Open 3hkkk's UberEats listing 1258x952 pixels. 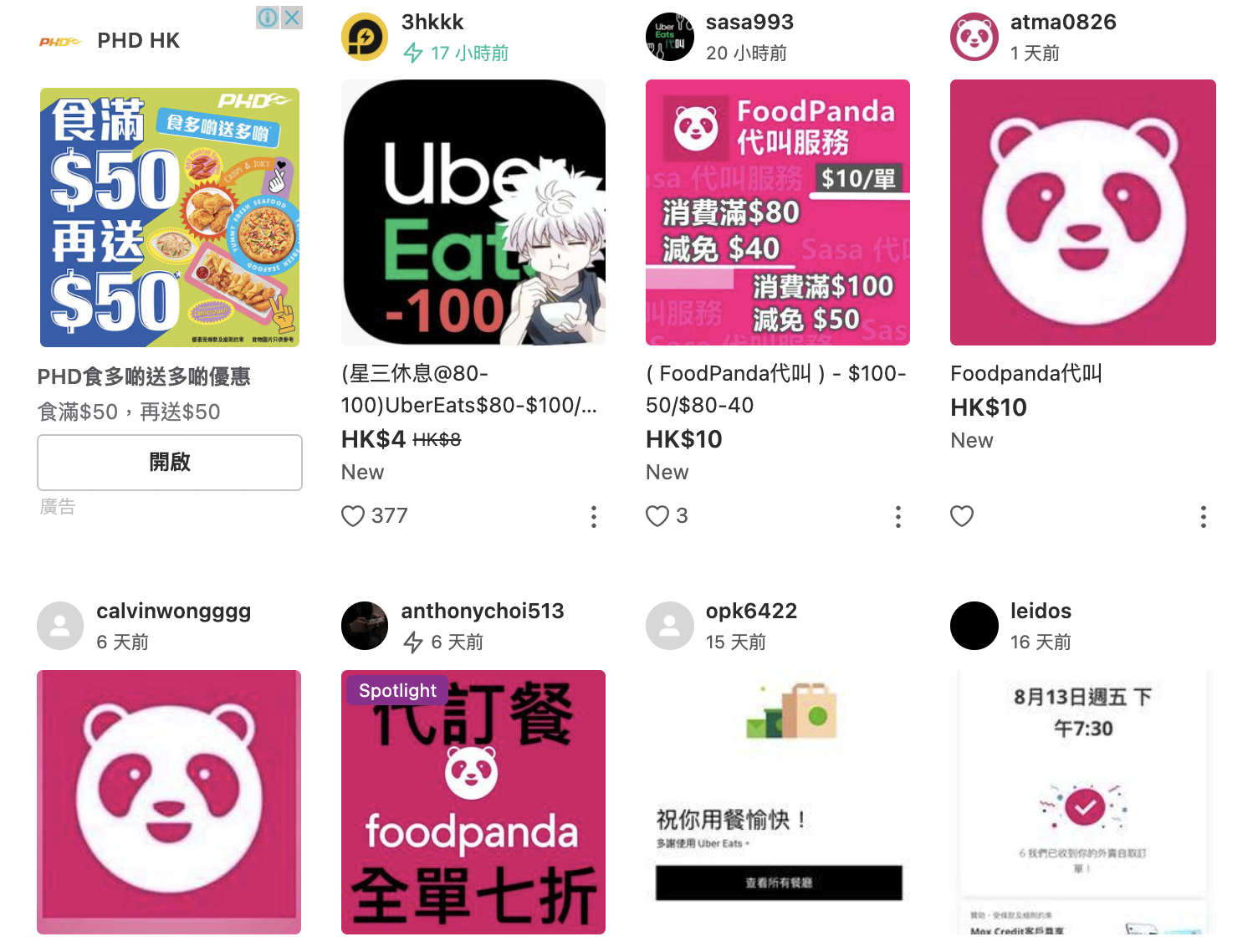[x=473, y=212]
